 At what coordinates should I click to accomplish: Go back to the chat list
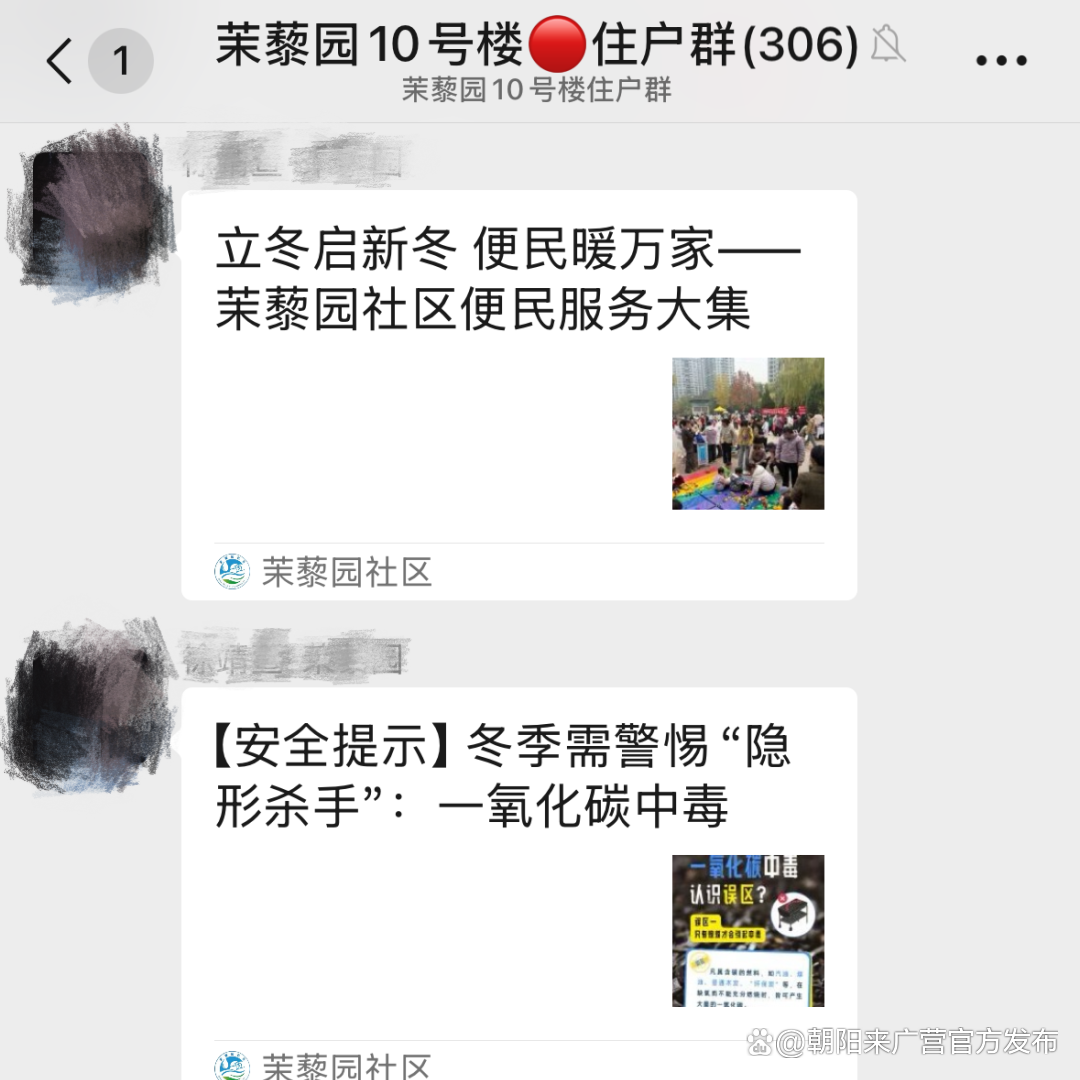click(62, 62)
